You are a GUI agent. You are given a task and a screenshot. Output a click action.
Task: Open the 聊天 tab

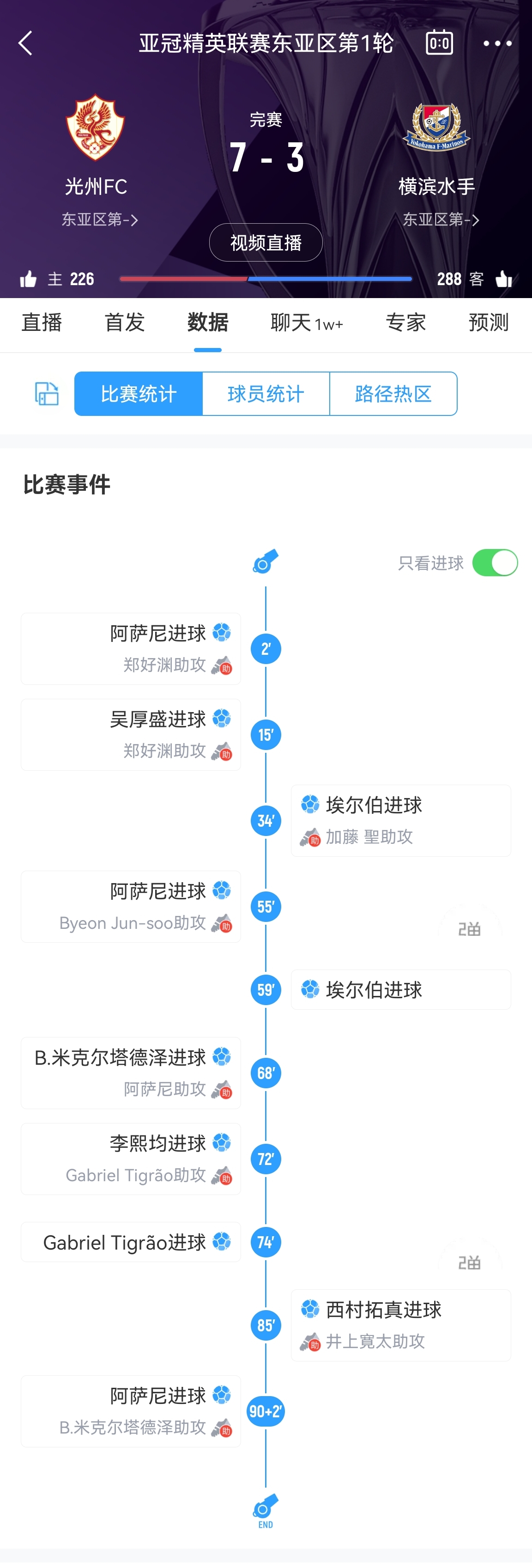(x=306, y=322)
